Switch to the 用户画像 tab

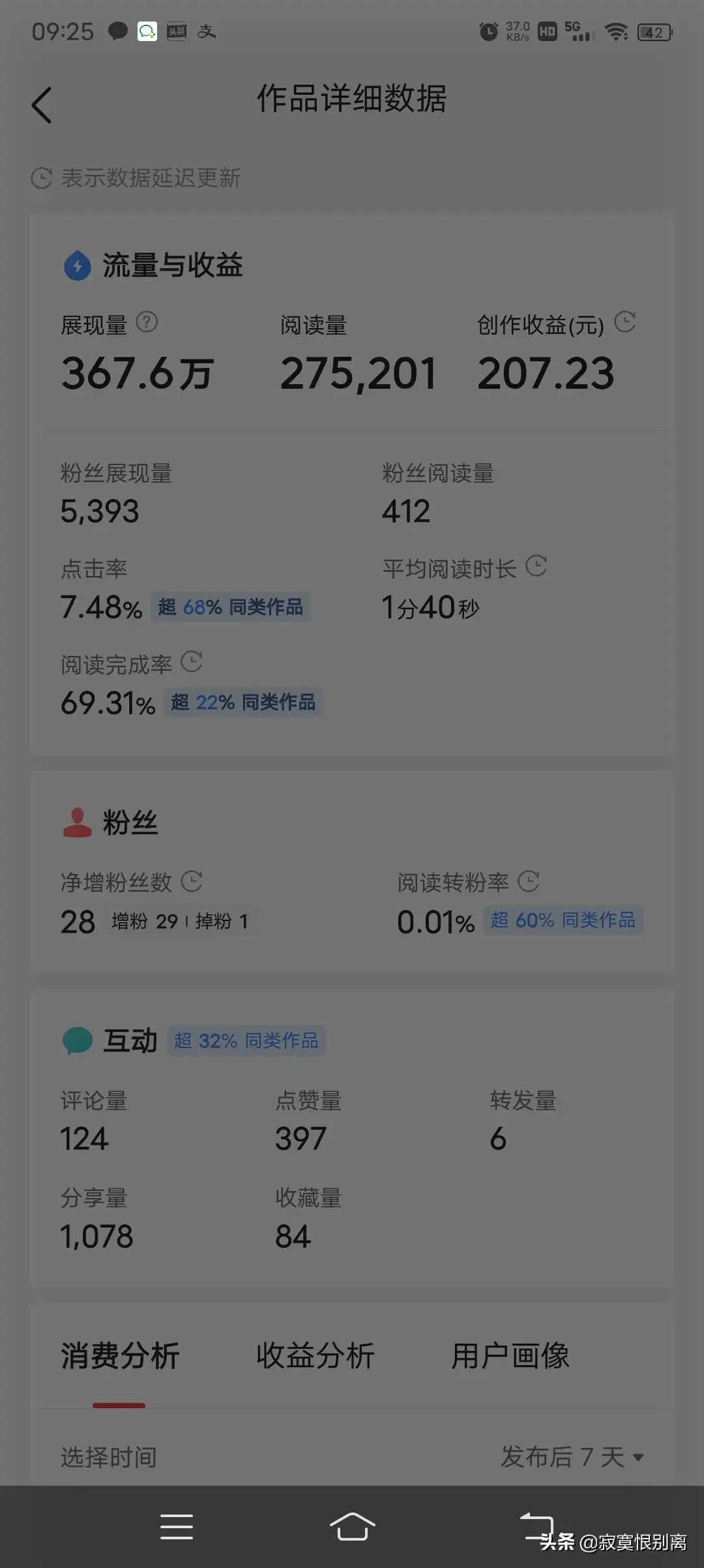[x=510, y=1356]
